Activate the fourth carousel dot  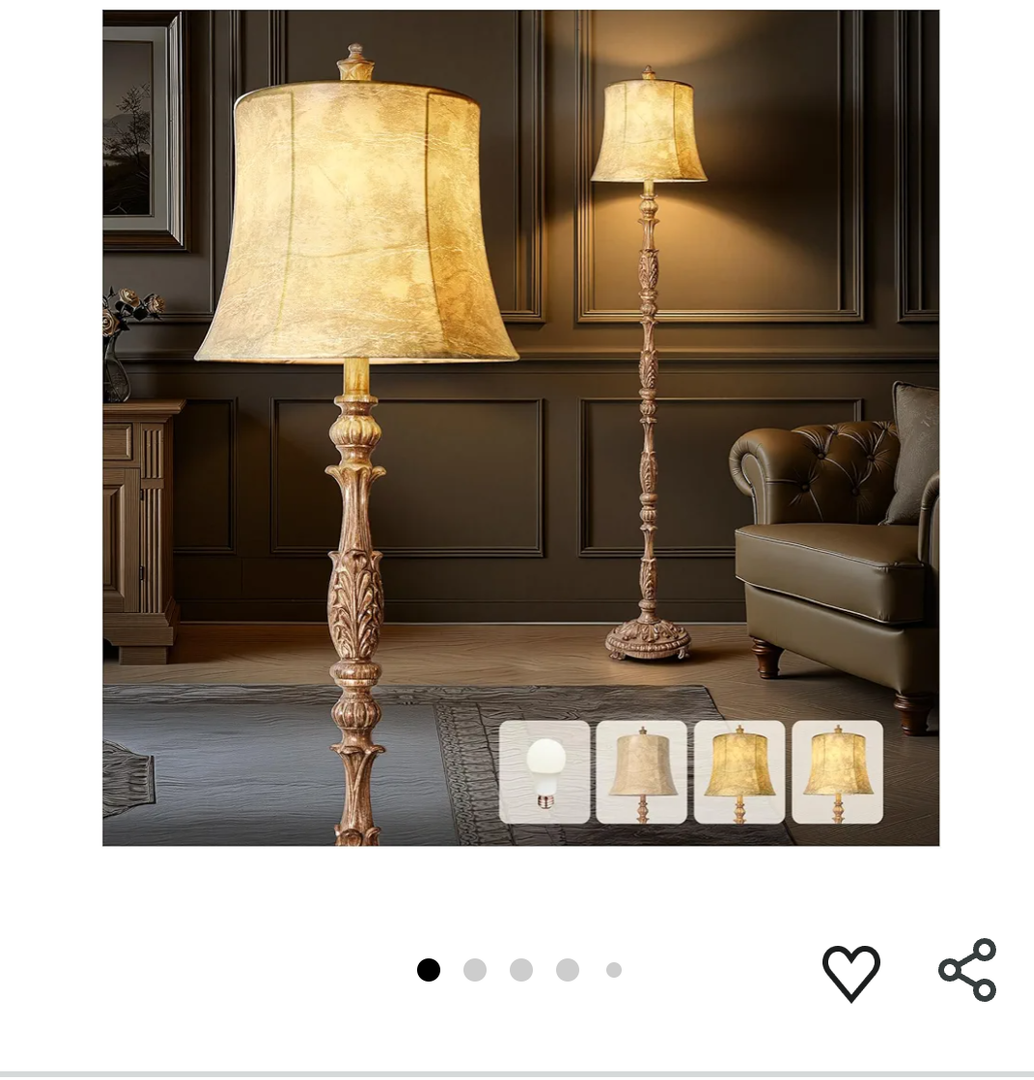point(566,969)
